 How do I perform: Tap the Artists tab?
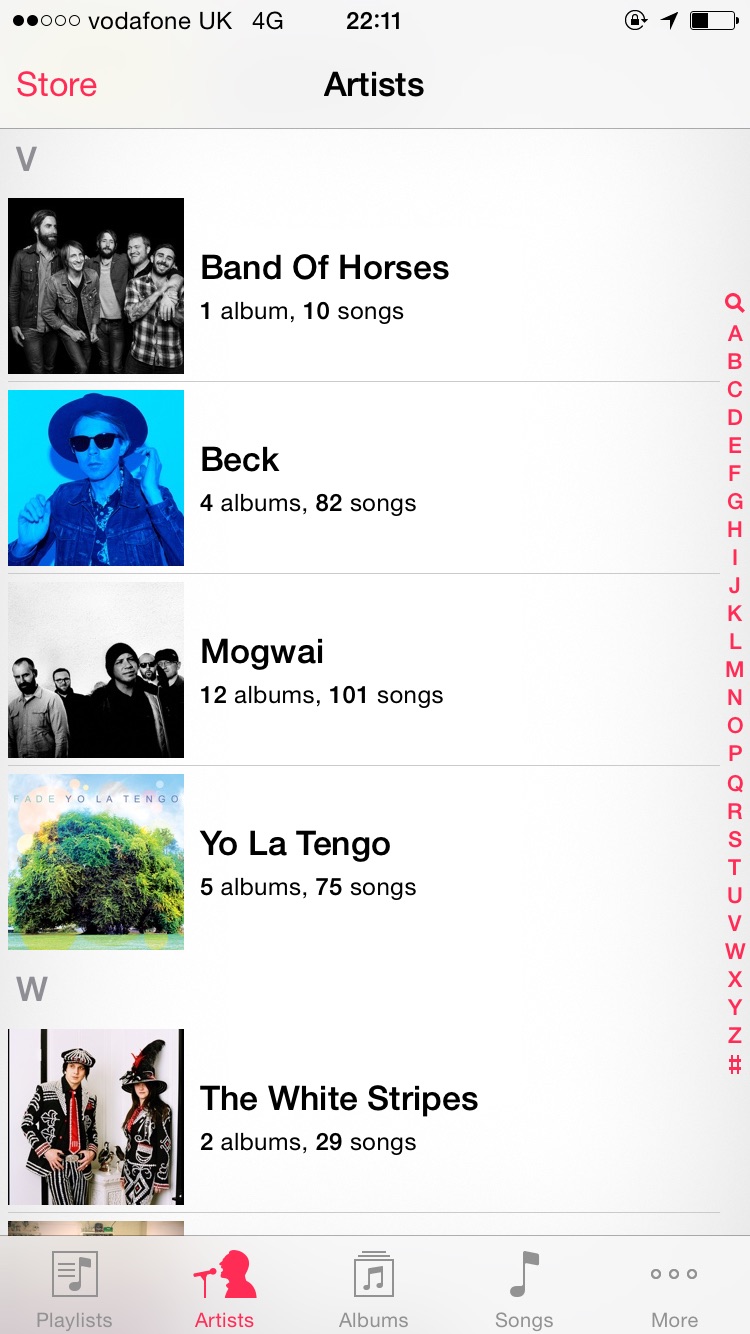[x=224, y=1288]
